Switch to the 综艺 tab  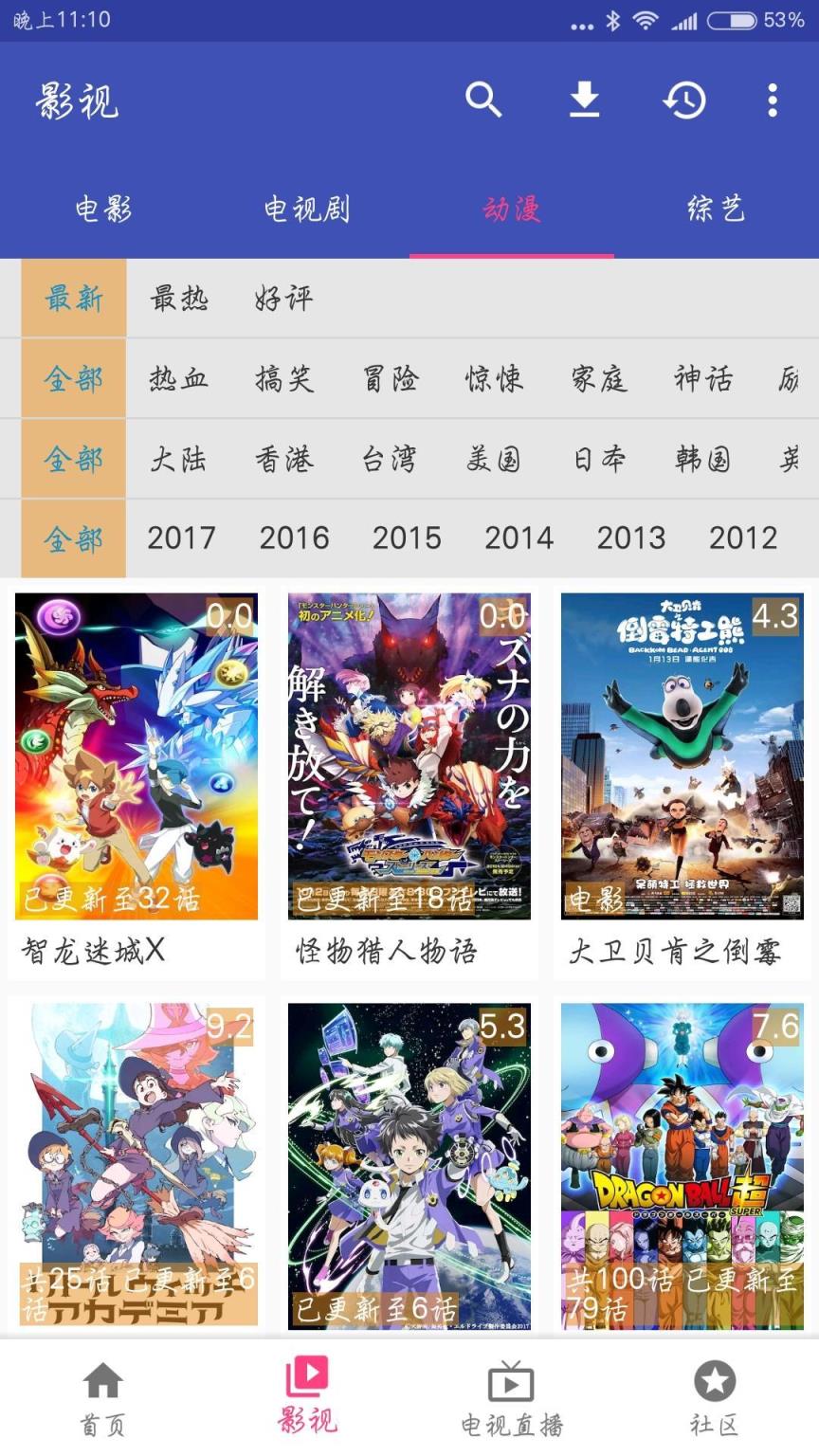pos(716,209)
